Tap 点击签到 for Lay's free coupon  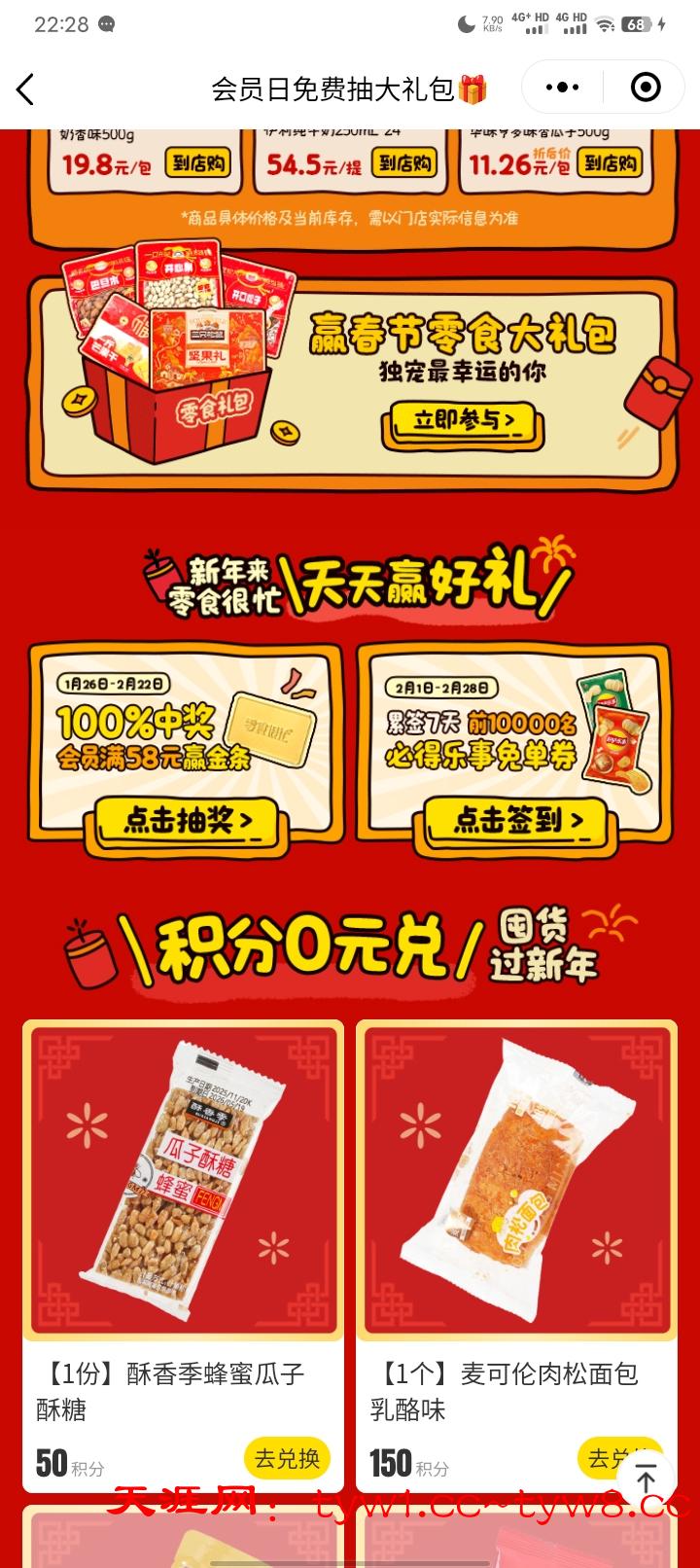(x=517, y=821)
